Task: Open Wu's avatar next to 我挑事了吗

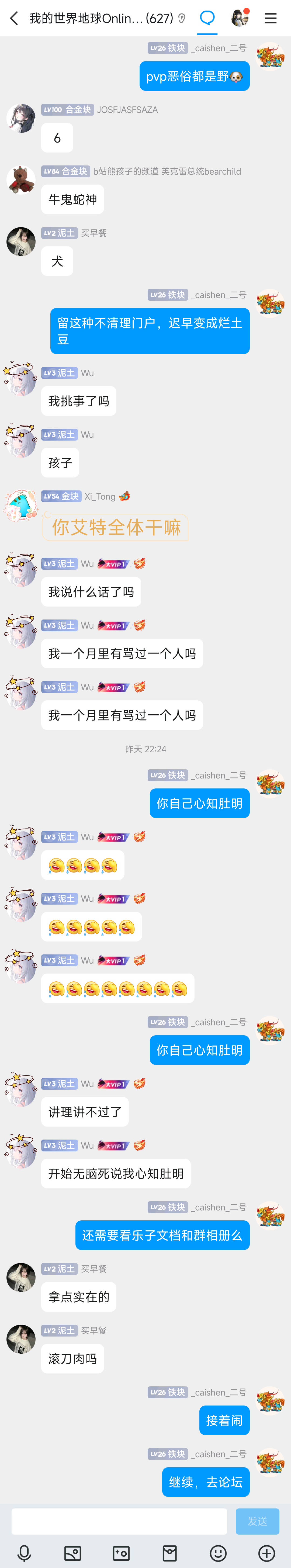Action: click(x=21, y=381)
